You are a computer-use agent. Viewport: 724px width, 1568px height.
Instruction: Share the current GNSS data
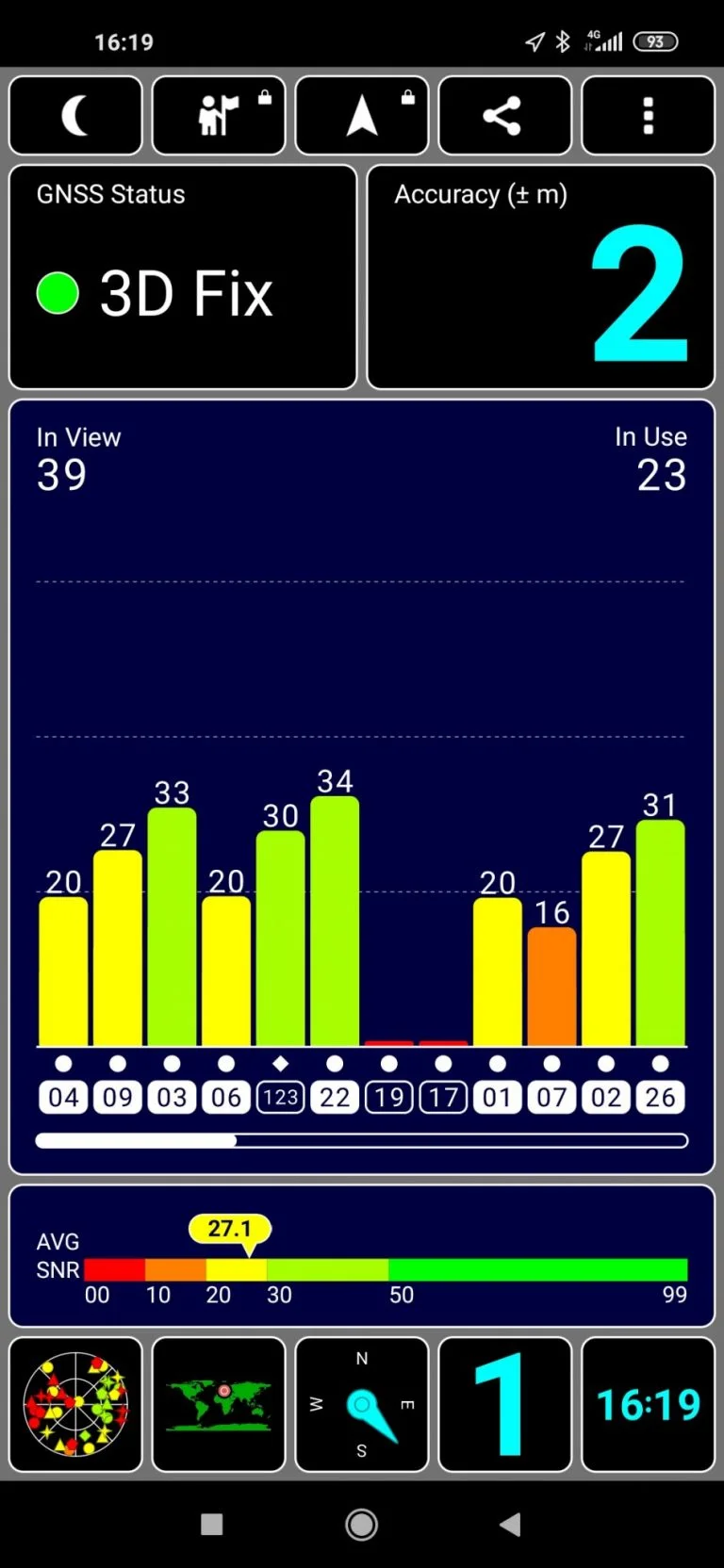(x=505, y=115)
